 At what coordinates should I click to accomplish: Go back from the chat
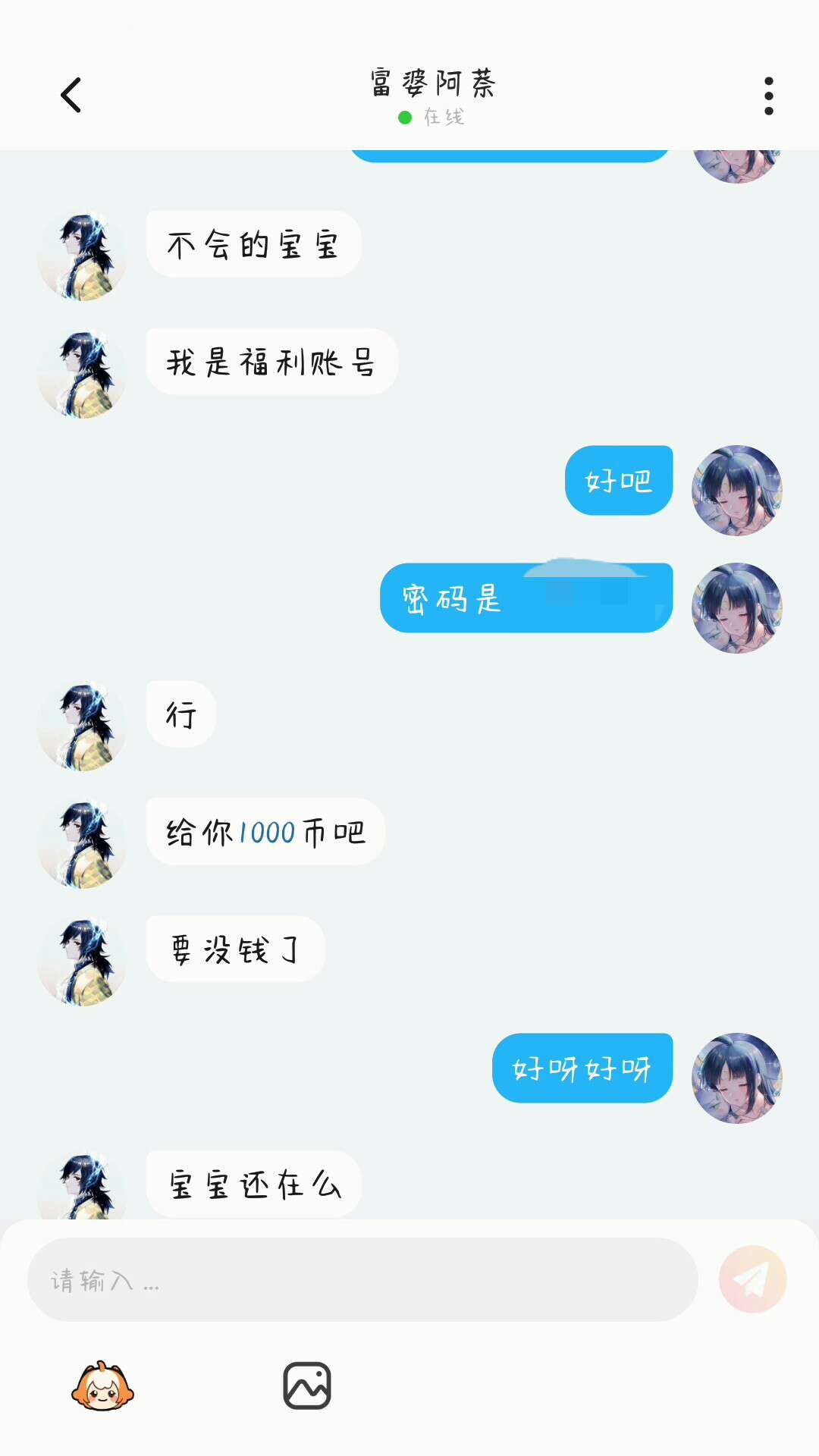click(x=71, y=96)
